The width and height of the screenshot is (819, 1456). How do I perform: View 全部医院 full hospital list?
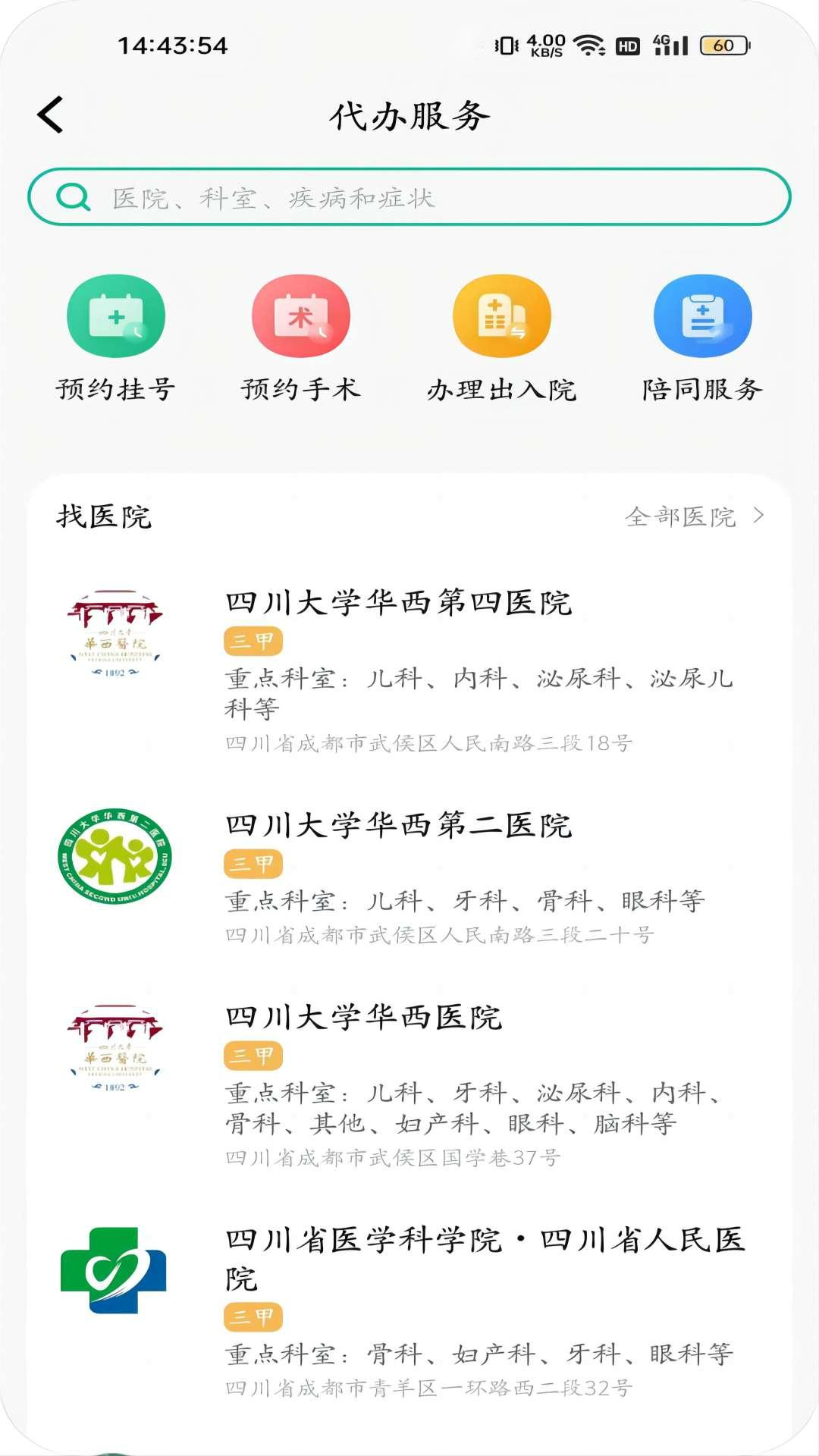pos(693,516)
